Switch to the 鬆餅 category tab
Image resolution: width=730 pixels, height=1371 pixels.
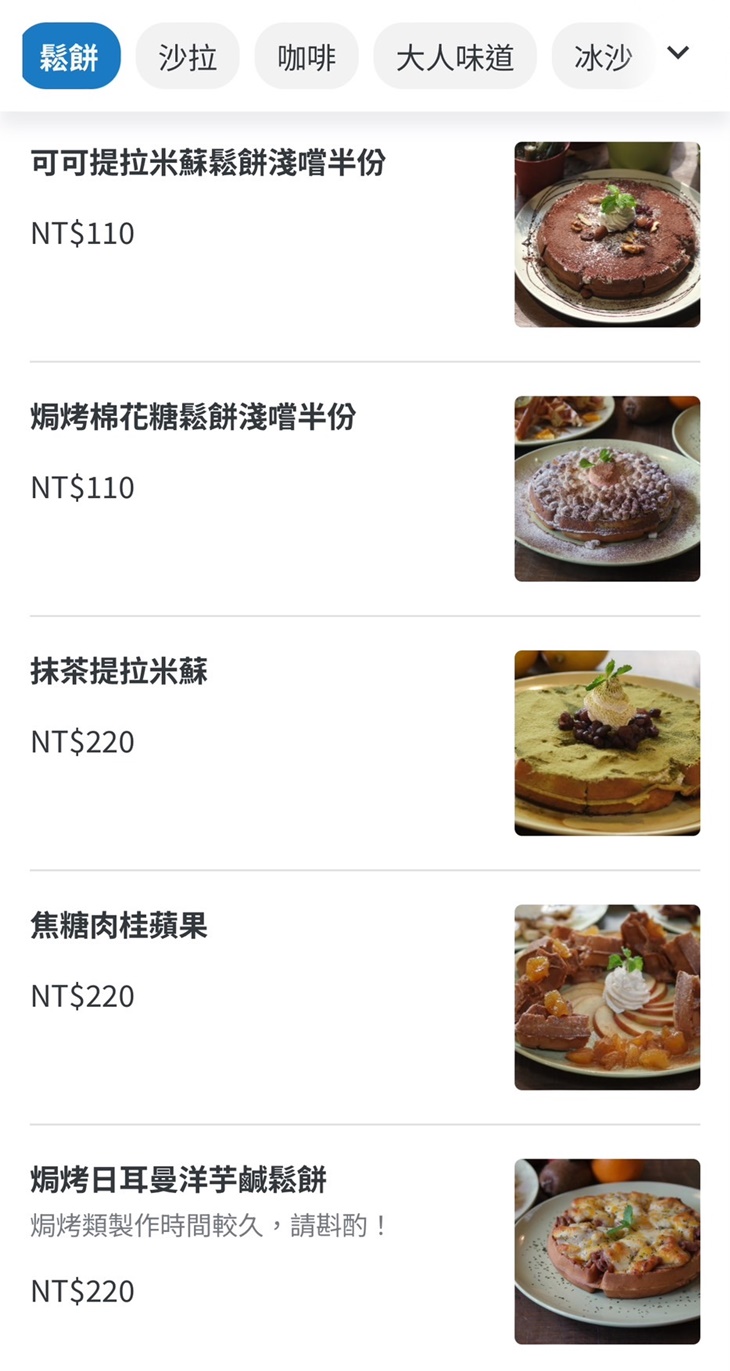point(70,56)
